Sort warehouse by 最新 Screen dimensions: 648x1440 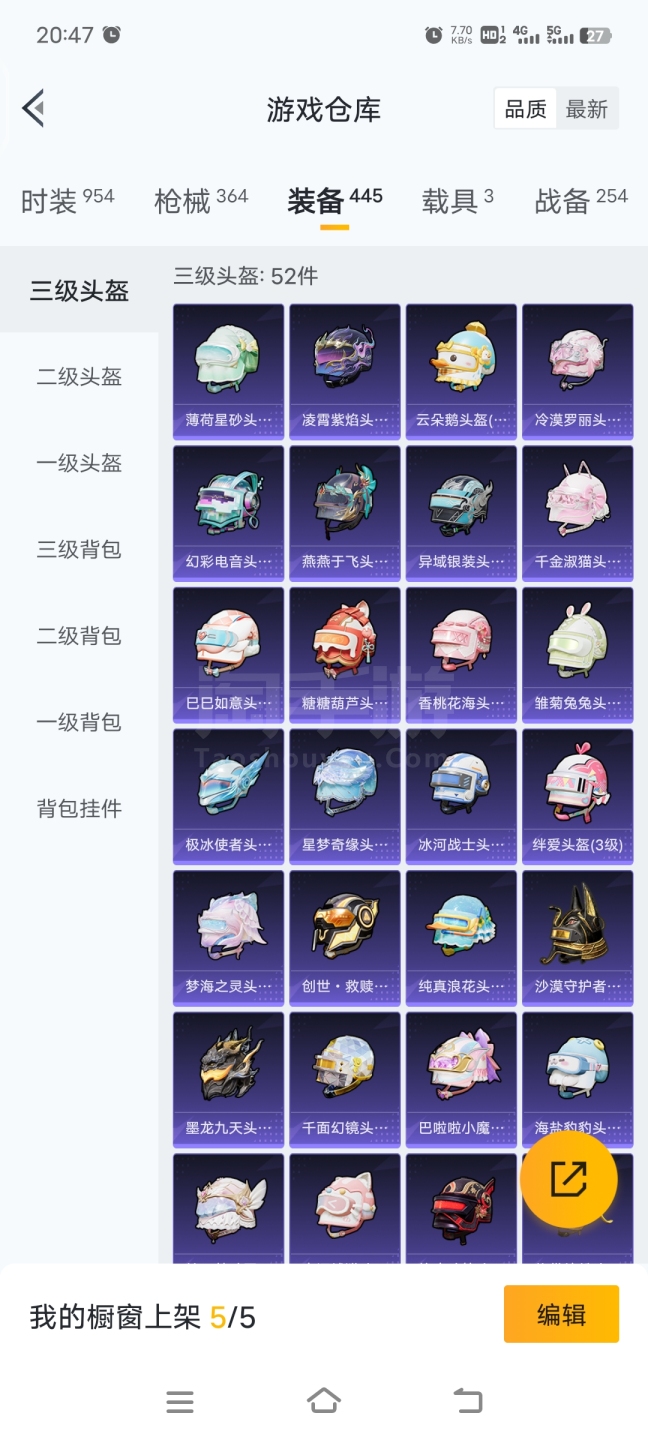click(x=587, y=109)
